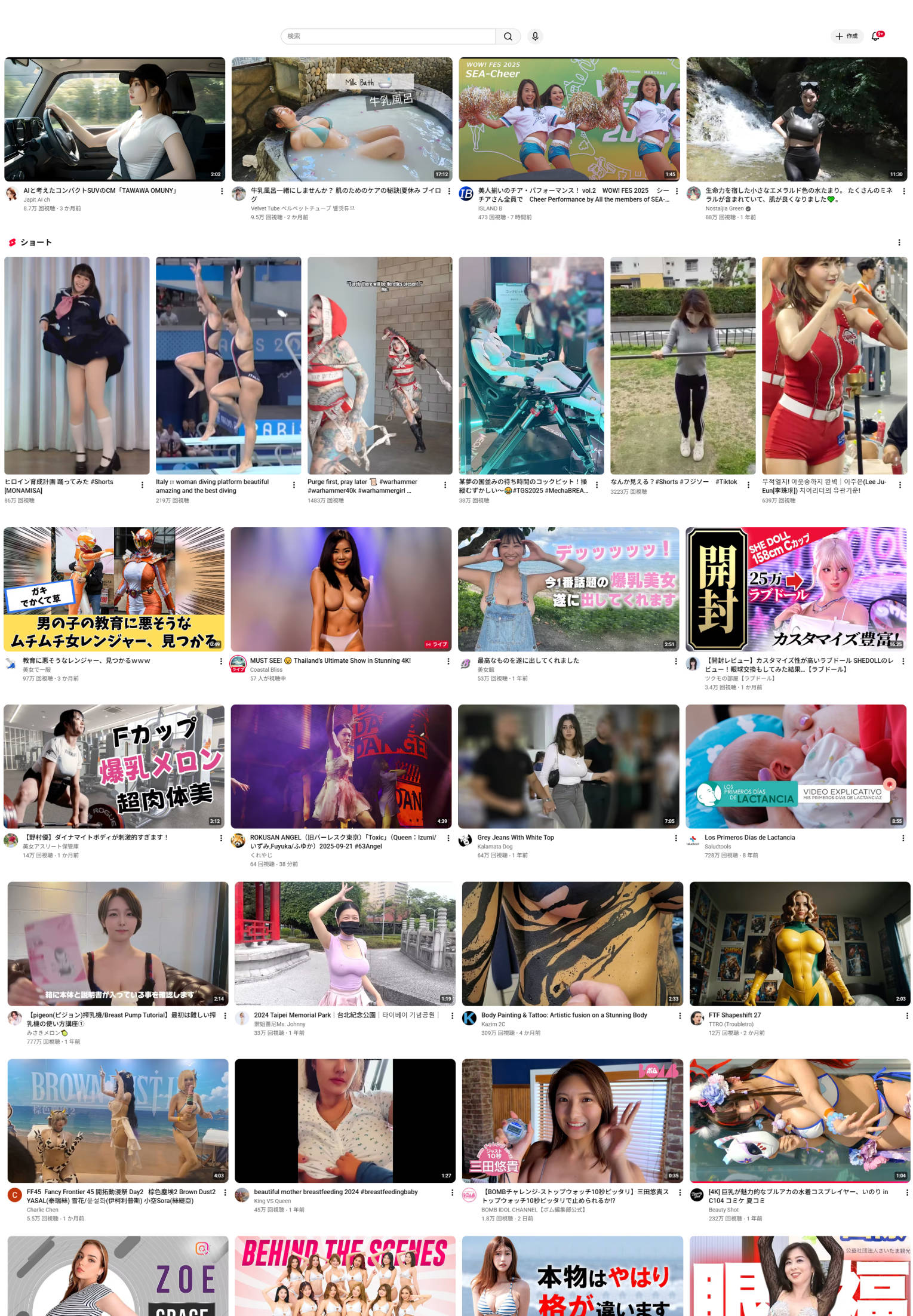
Task: Tap the 作成 create button
Action: (847, 36)
